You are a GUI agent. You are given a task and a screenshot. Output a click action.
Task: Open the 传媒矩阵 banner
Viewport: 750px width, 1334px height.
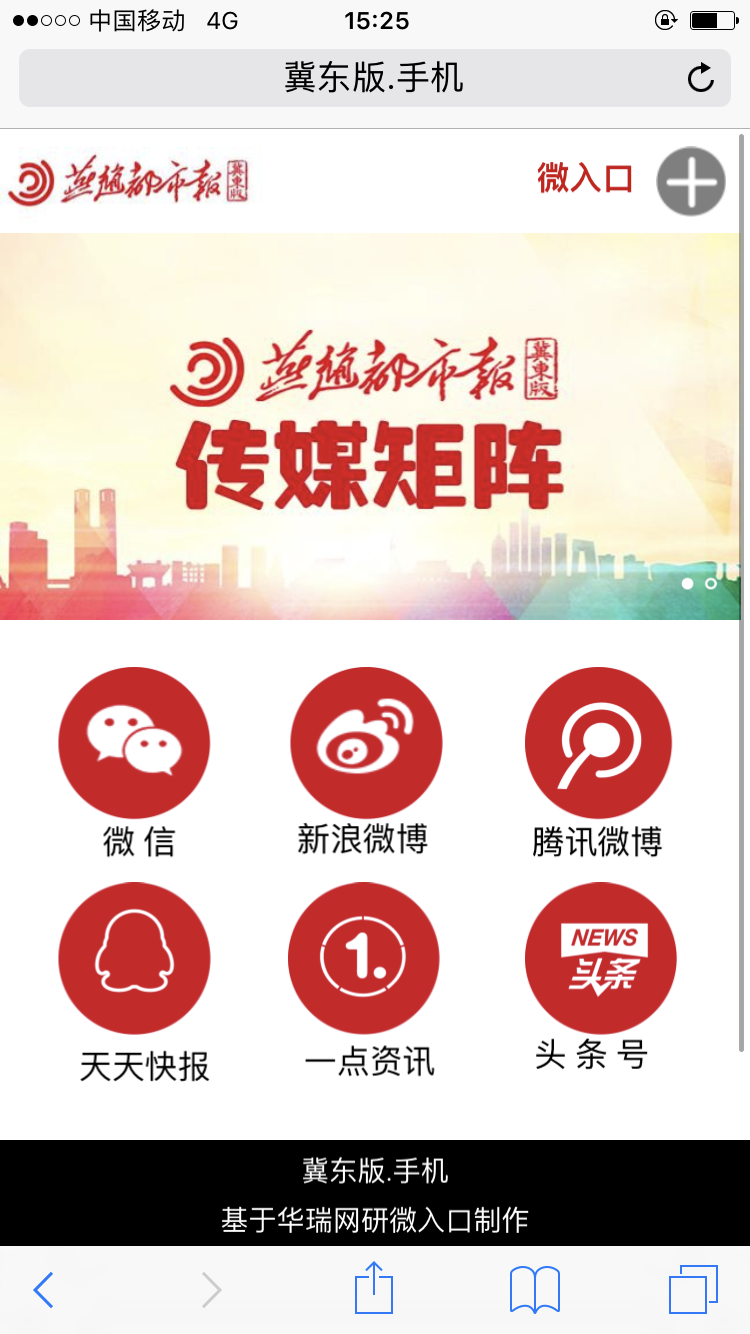(370, 426)
